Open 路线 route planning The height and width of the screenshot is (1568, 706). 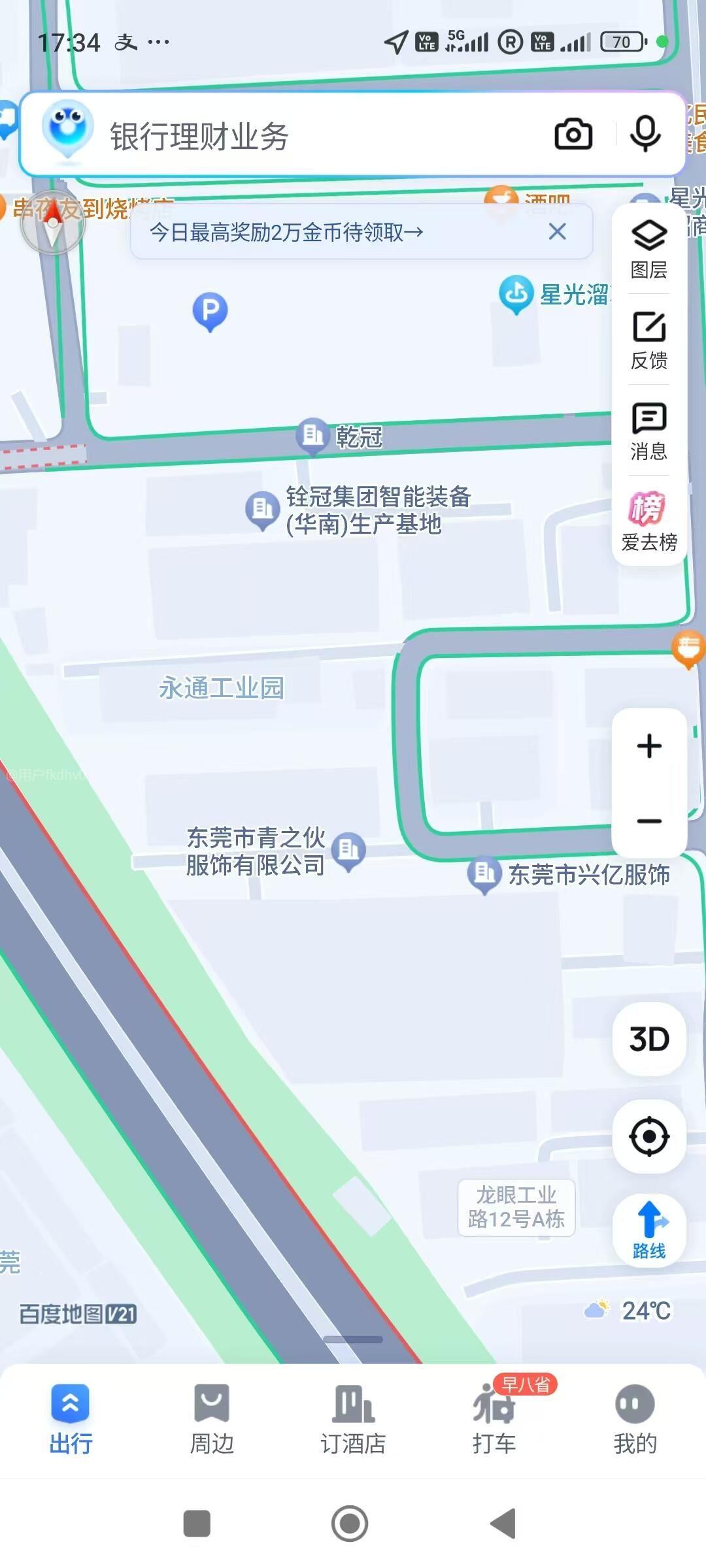pyautogui.click(x=649, y=1231)
